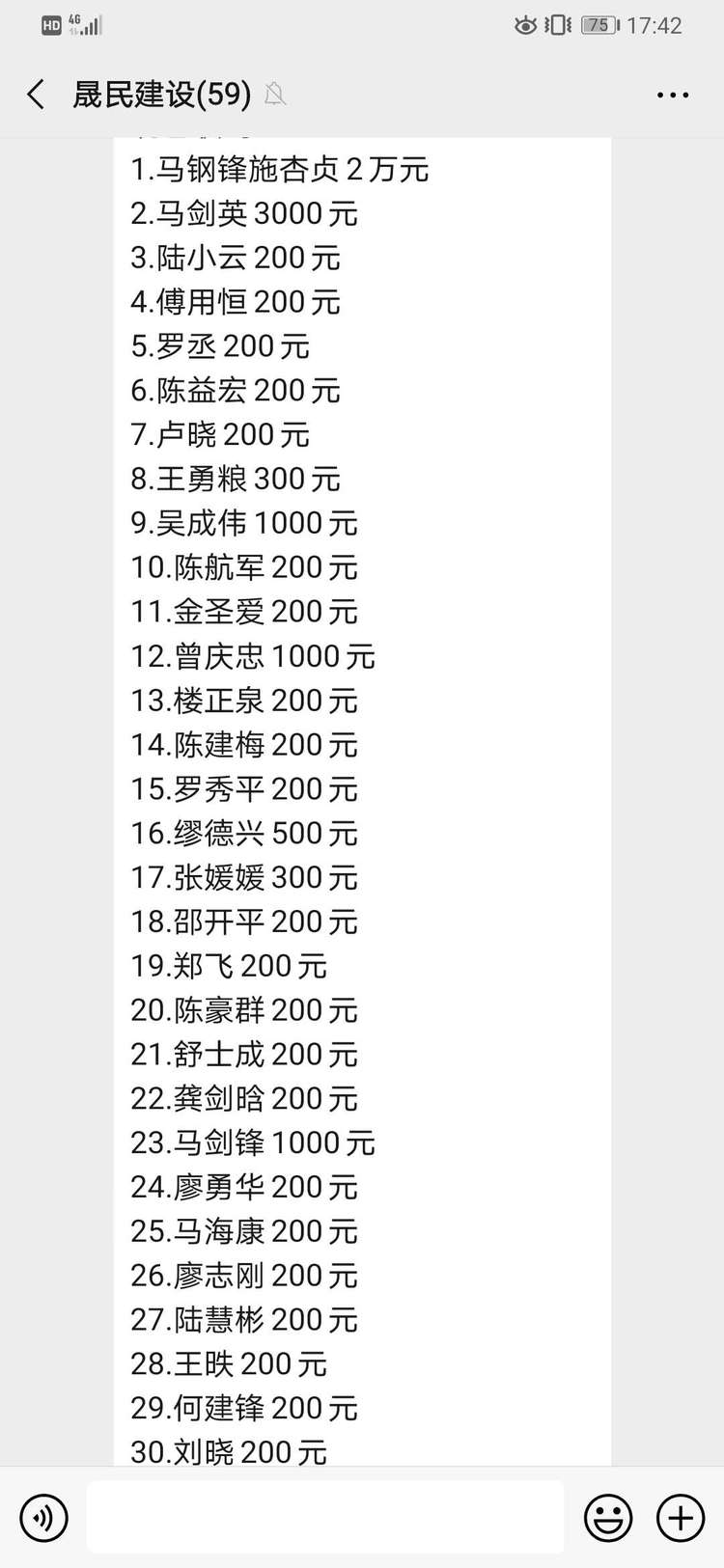Tap the message text field

tap(325, 1517)
